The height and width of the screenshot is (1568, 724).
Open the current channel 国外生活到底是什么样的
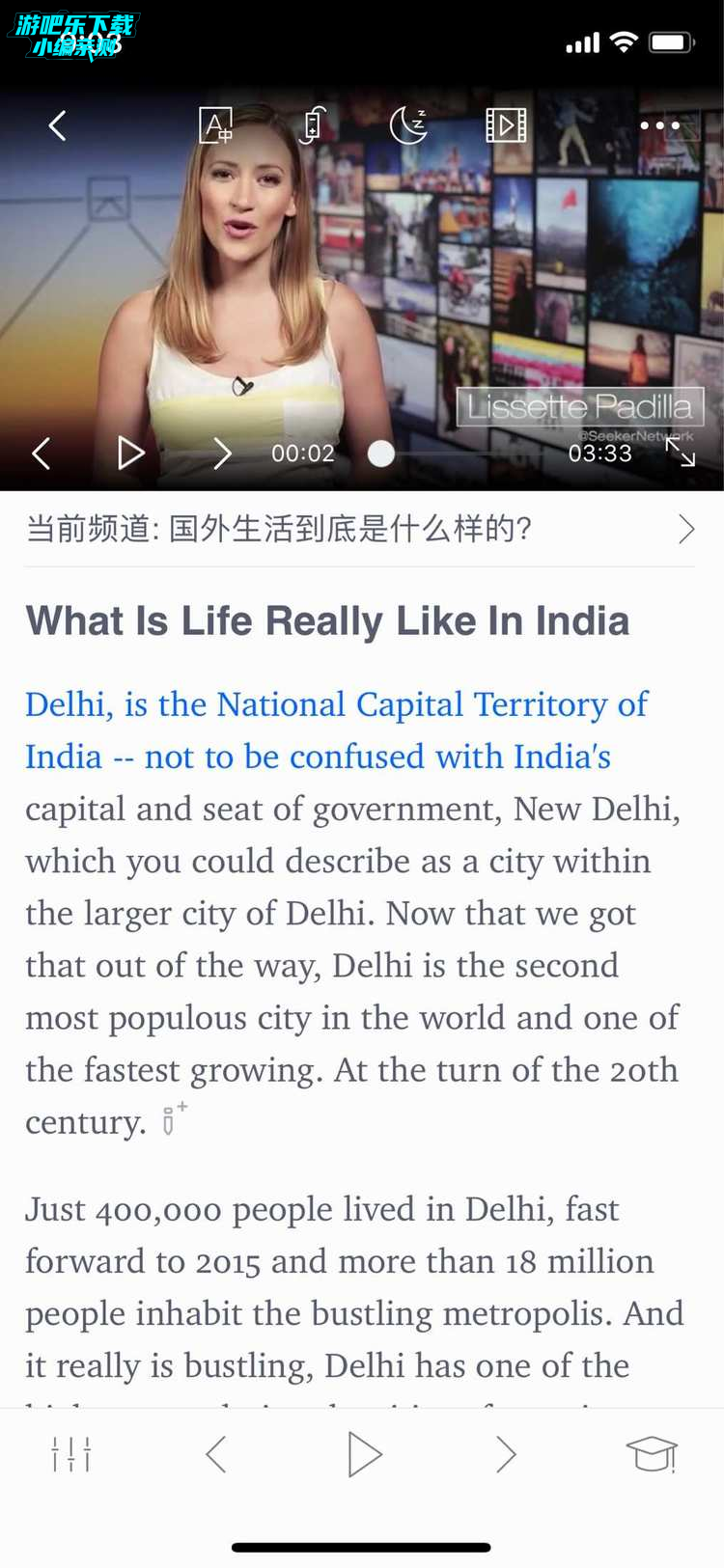360,529
